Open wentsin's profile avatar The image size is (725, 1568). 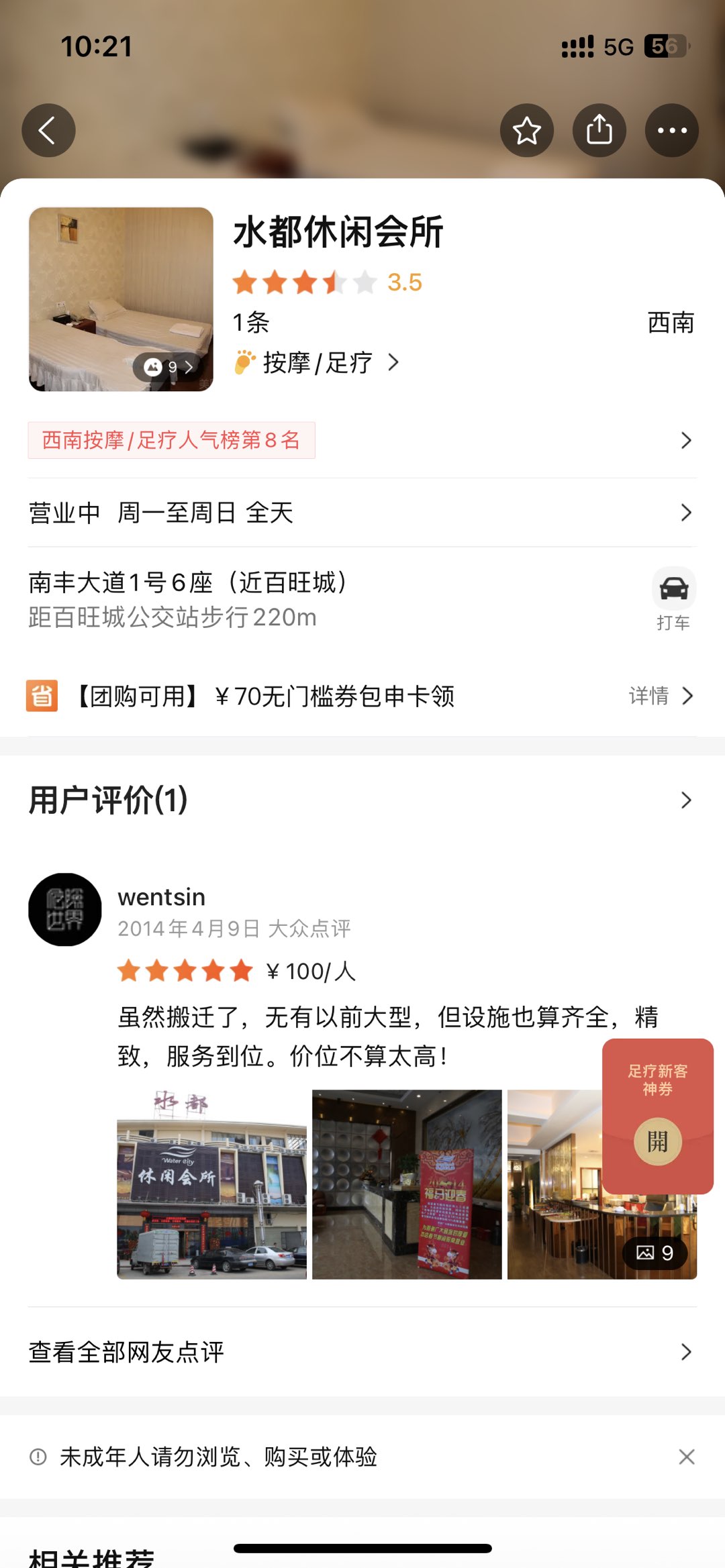coord(65,910)
